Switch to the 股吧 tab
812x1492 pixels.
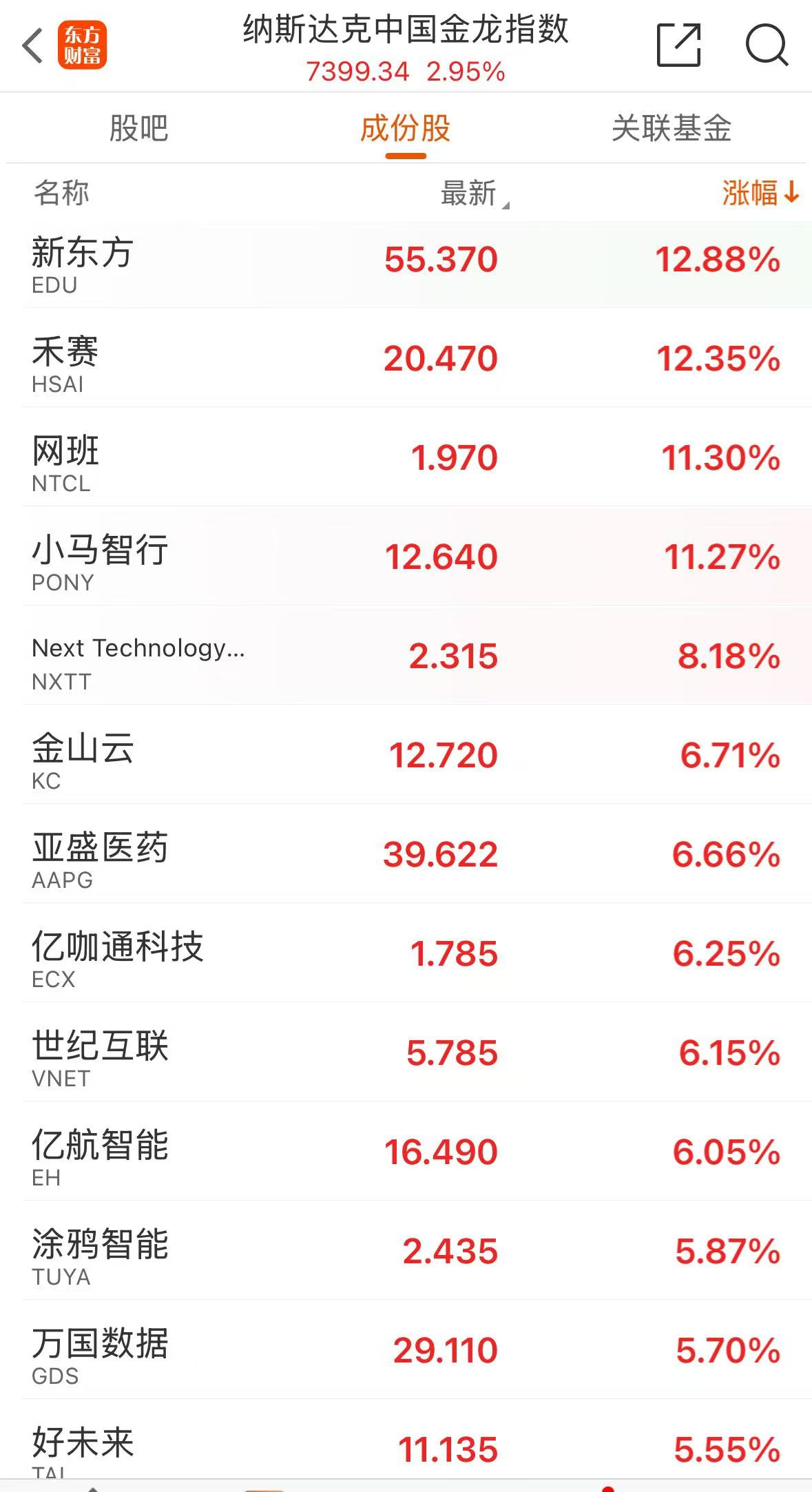pos(138,128)
